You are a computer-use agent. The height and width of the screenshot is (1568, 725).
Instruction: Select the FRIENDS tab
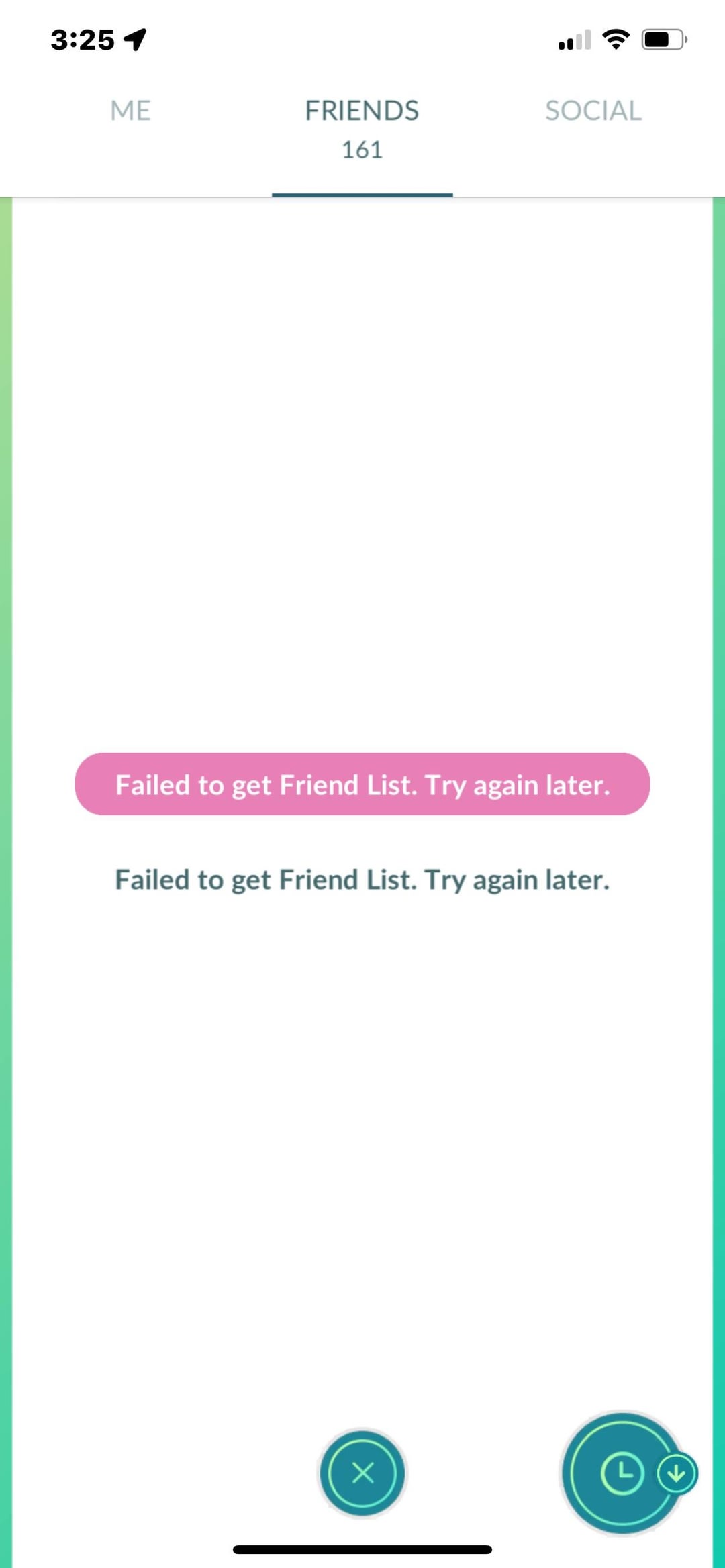(x=362, y=127)
